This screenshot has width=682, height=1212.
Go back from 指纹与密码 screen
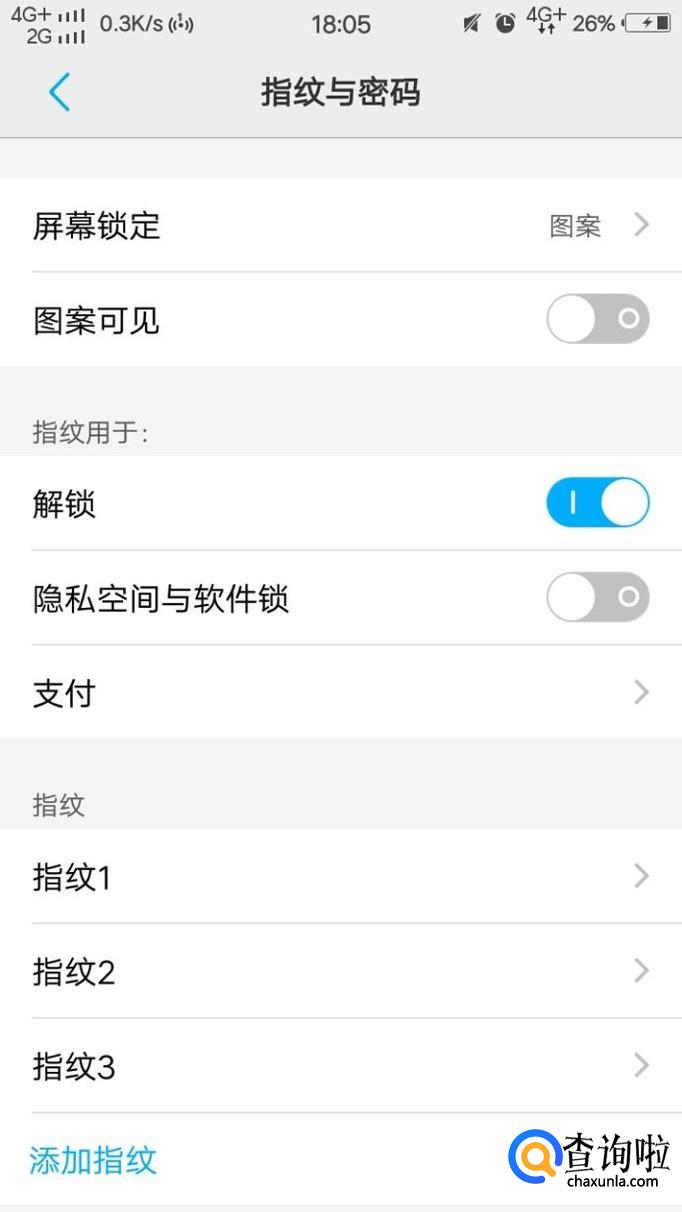point(60,93)
